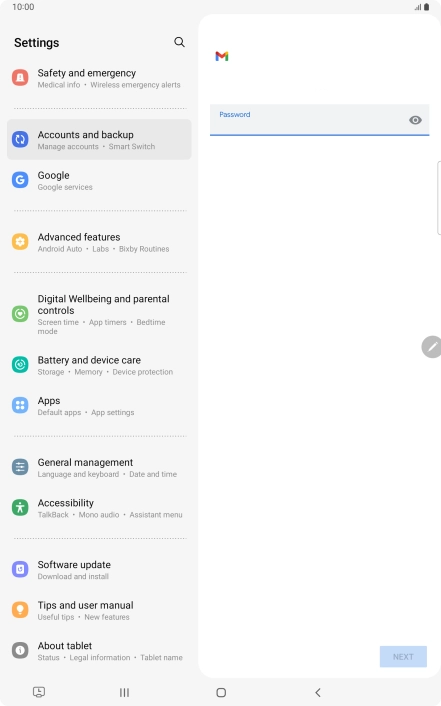This screenshot has height=706, width=441.
Task: Open Tips and user manual
Action: coord(99,610)
